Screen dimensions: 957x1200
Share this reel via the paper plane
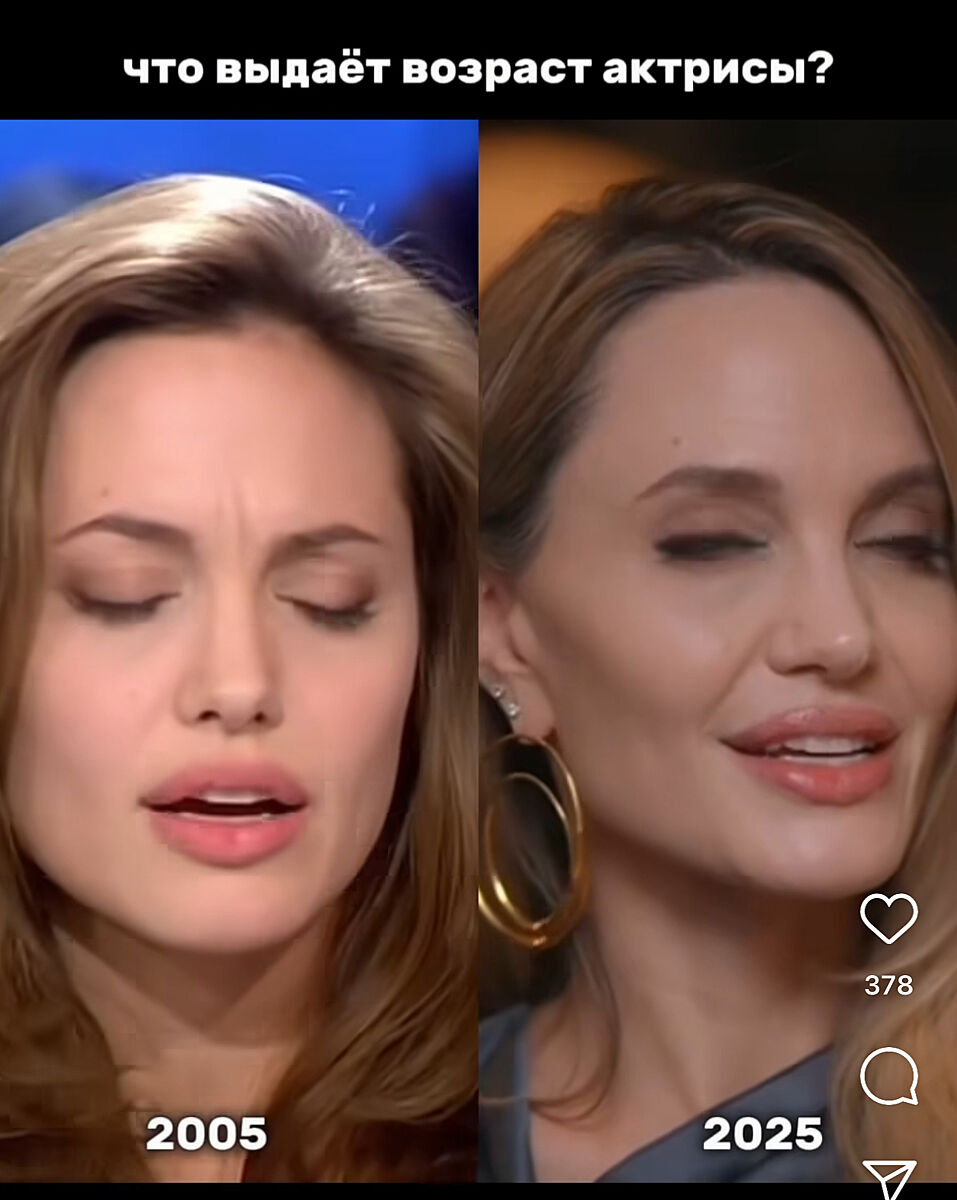889,1178
